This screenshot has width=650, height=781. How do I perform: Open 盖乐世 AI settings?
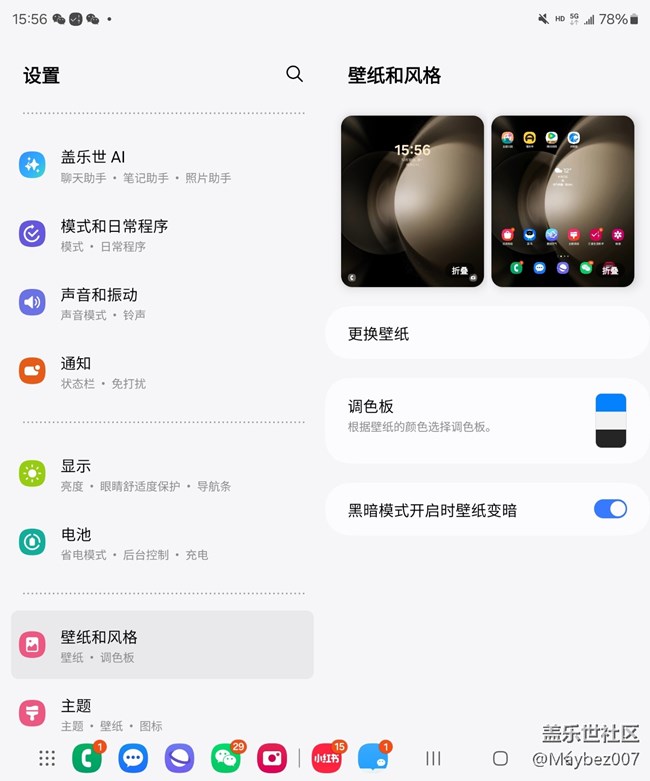160,166
